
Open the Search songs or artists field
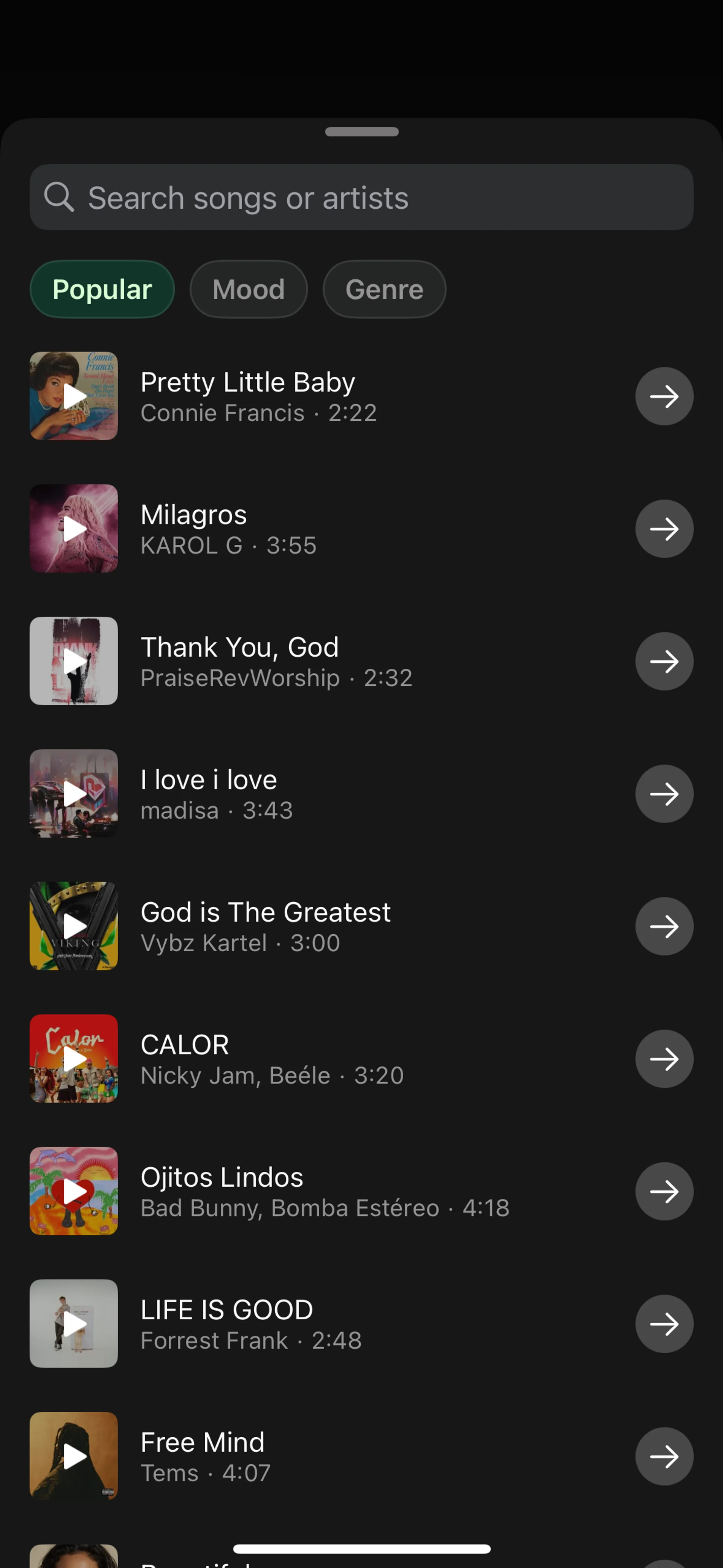(361, 197)
